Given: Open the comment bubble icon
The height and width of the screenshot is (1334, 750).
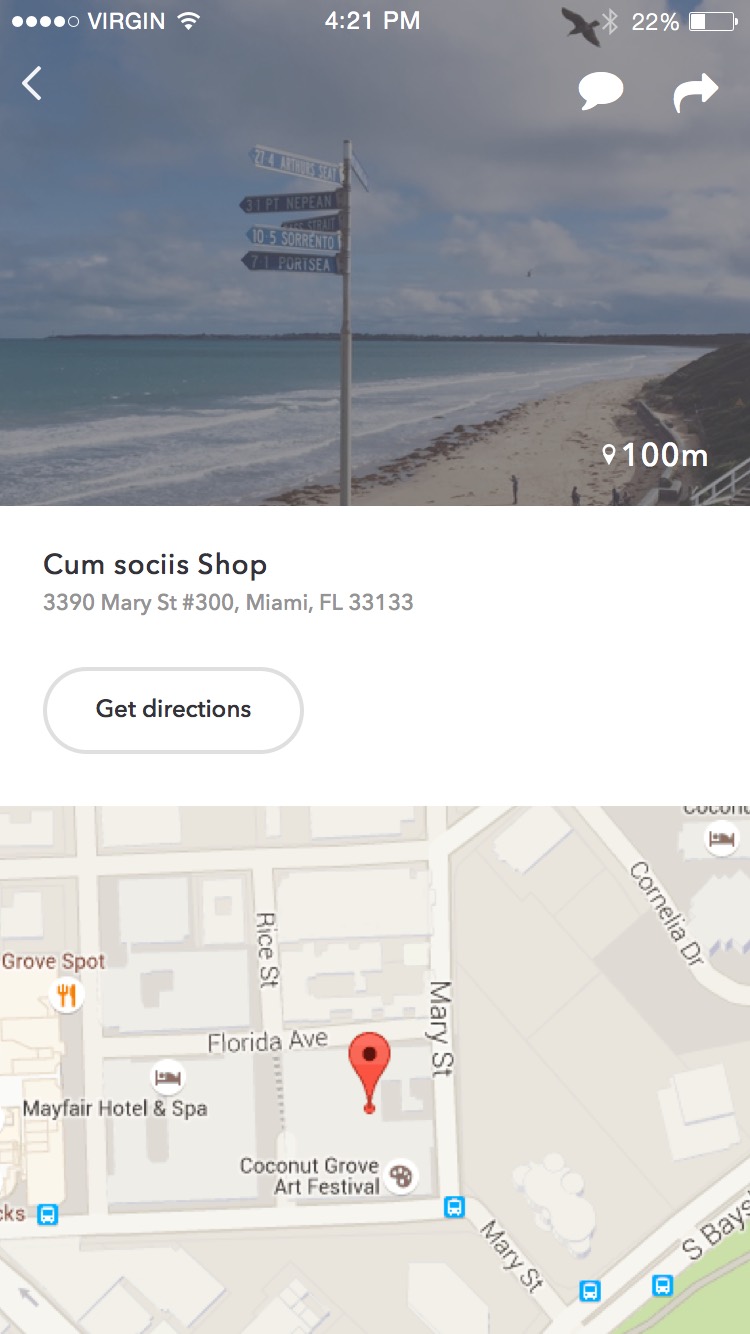Looking at the screenshot, I should point(600,91).
